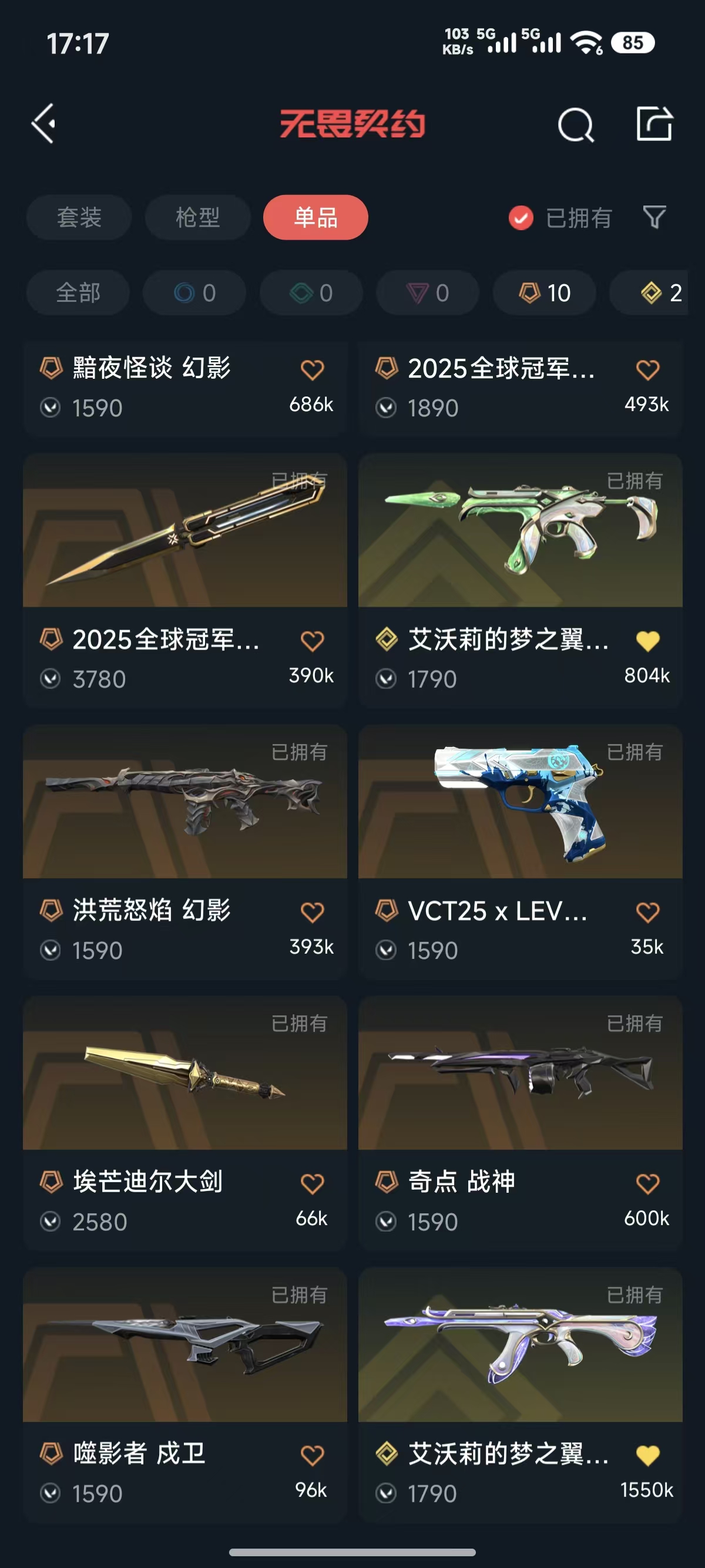Unlike the 艾沃莉的梦之翼 skin with 804k likes
This screenshot has width=705, height=1568.
click(647, 641)
